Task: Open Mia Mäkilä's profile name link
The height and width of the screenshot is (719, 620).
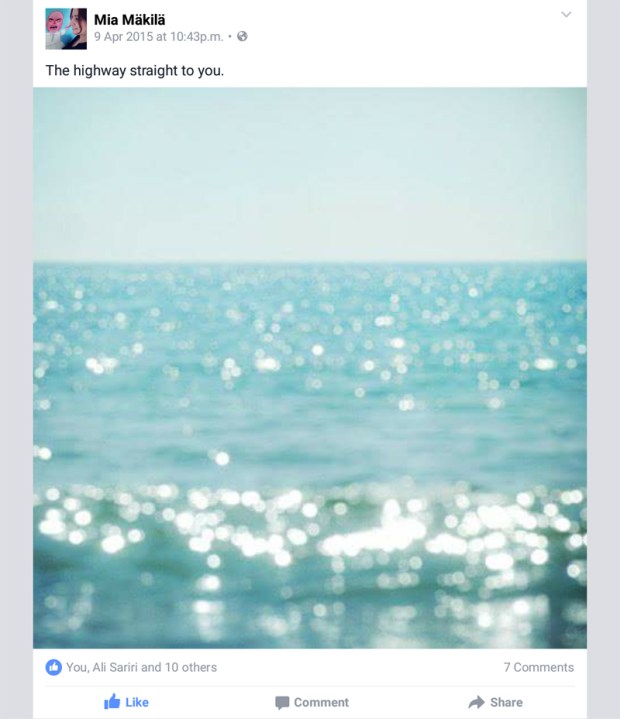Action: 130,18
